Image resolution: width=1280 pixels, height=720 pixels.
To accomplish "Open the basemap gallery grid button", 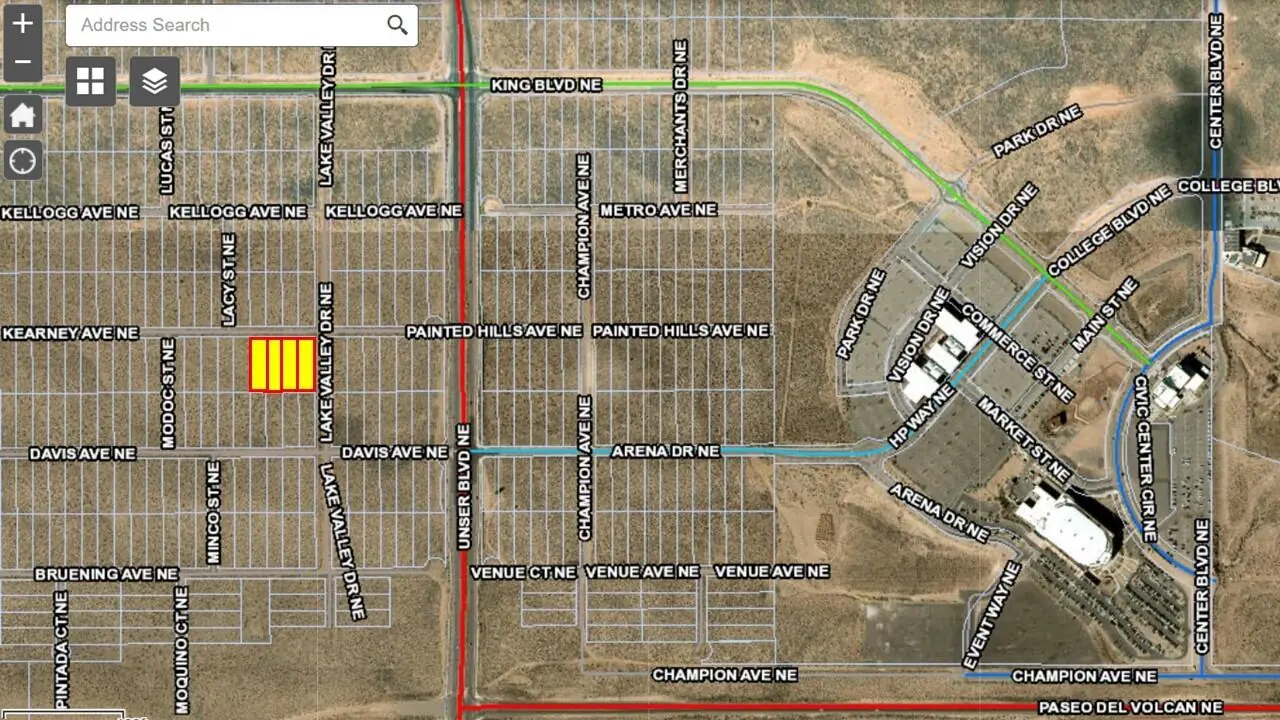I will click(91, 82).
